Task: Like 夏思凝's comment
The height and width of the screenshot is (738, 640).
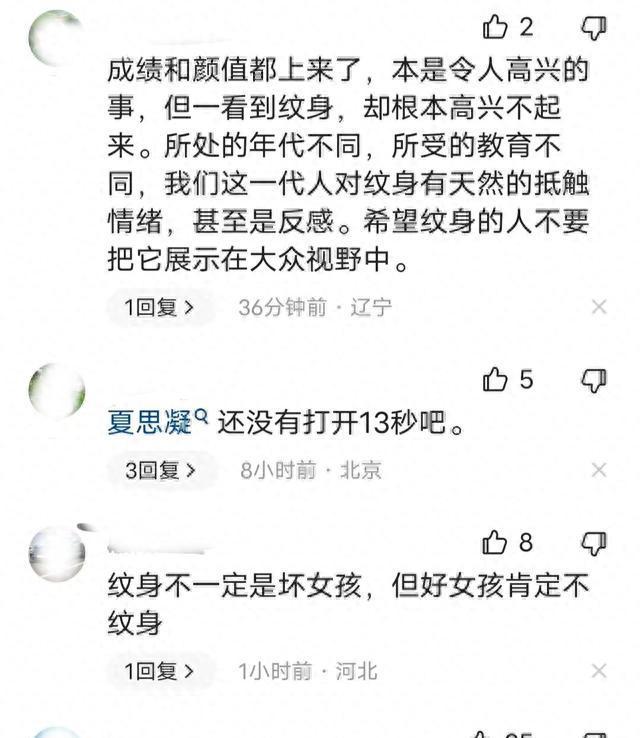Action: pyautogui.click(x=497, y=379)
